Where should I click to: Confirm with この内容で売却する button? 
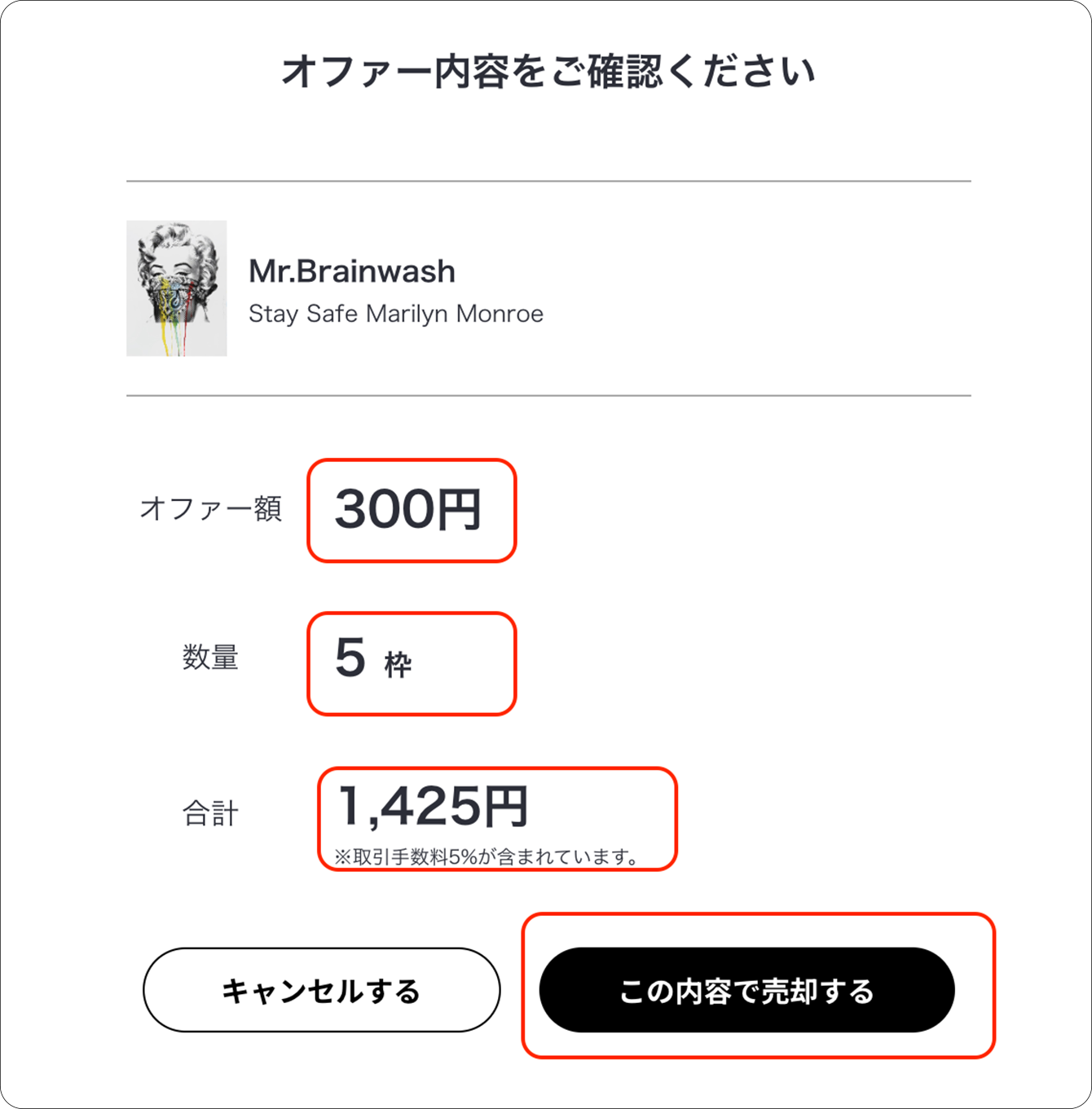pos(746,990)
